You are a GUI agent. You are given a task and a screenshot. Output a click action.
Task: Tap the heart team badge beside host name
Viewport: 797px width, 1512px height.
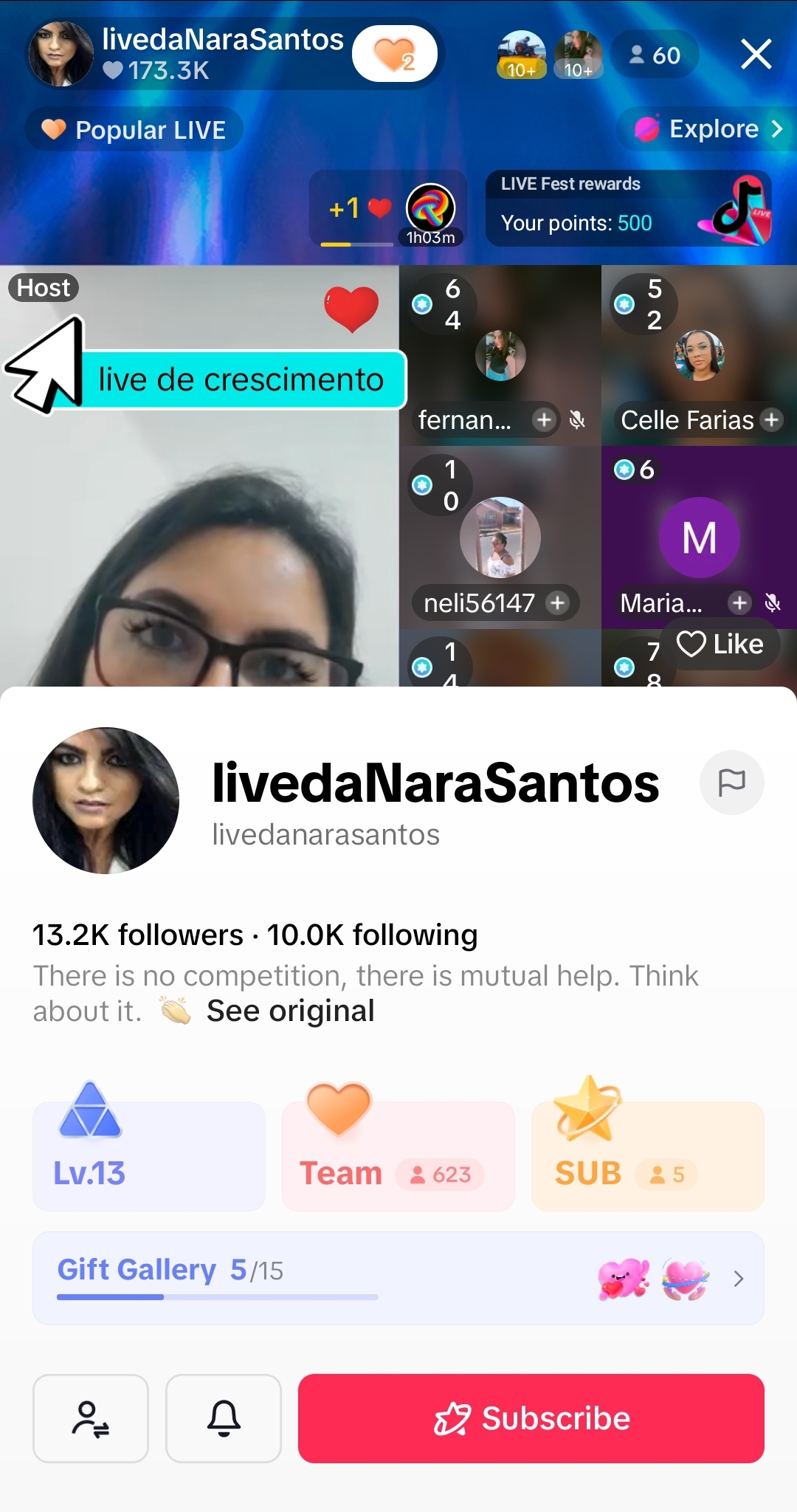point(395,54)
